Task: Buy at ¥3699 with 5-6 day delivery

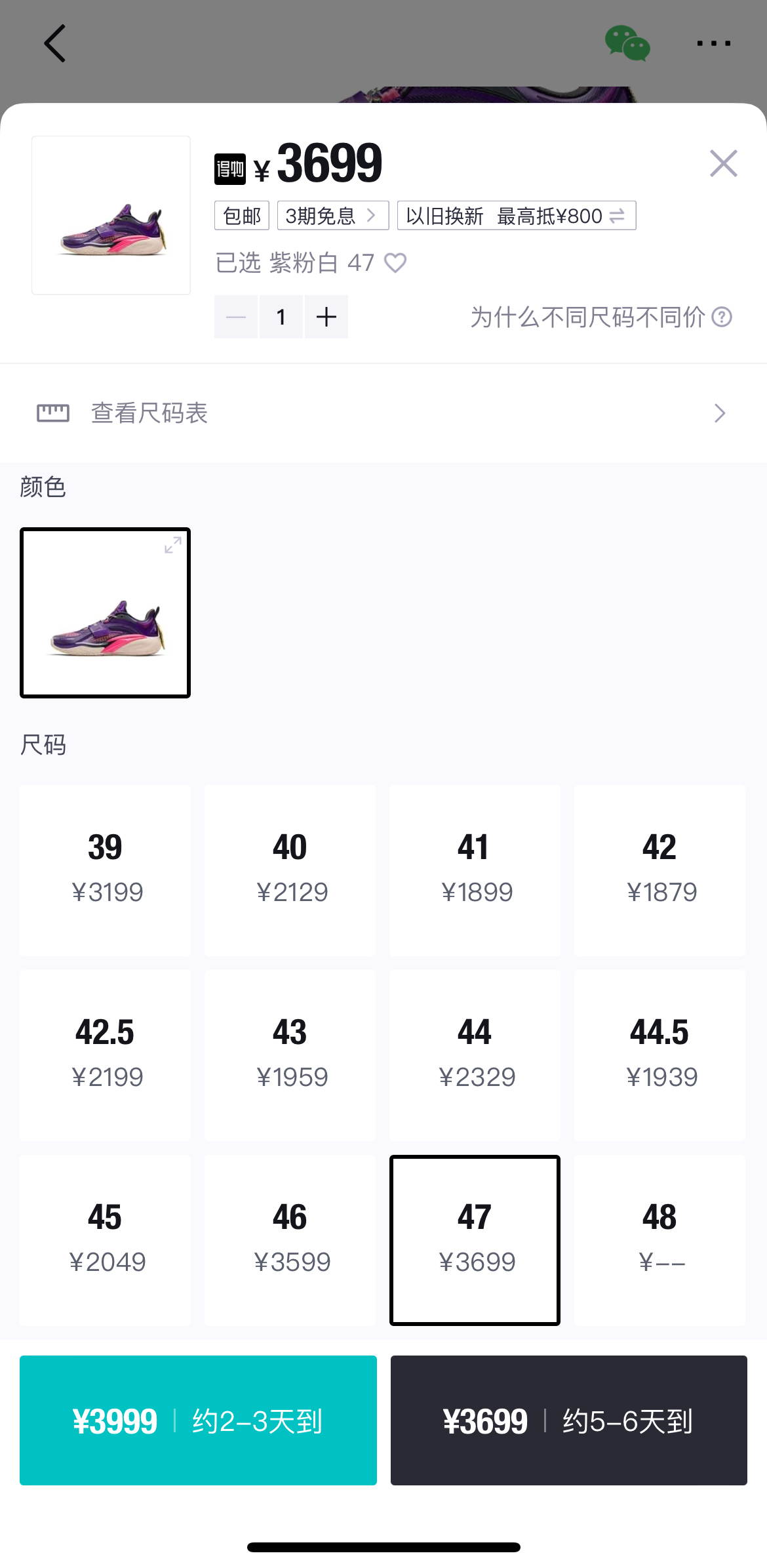Action: click(568, 1420)
